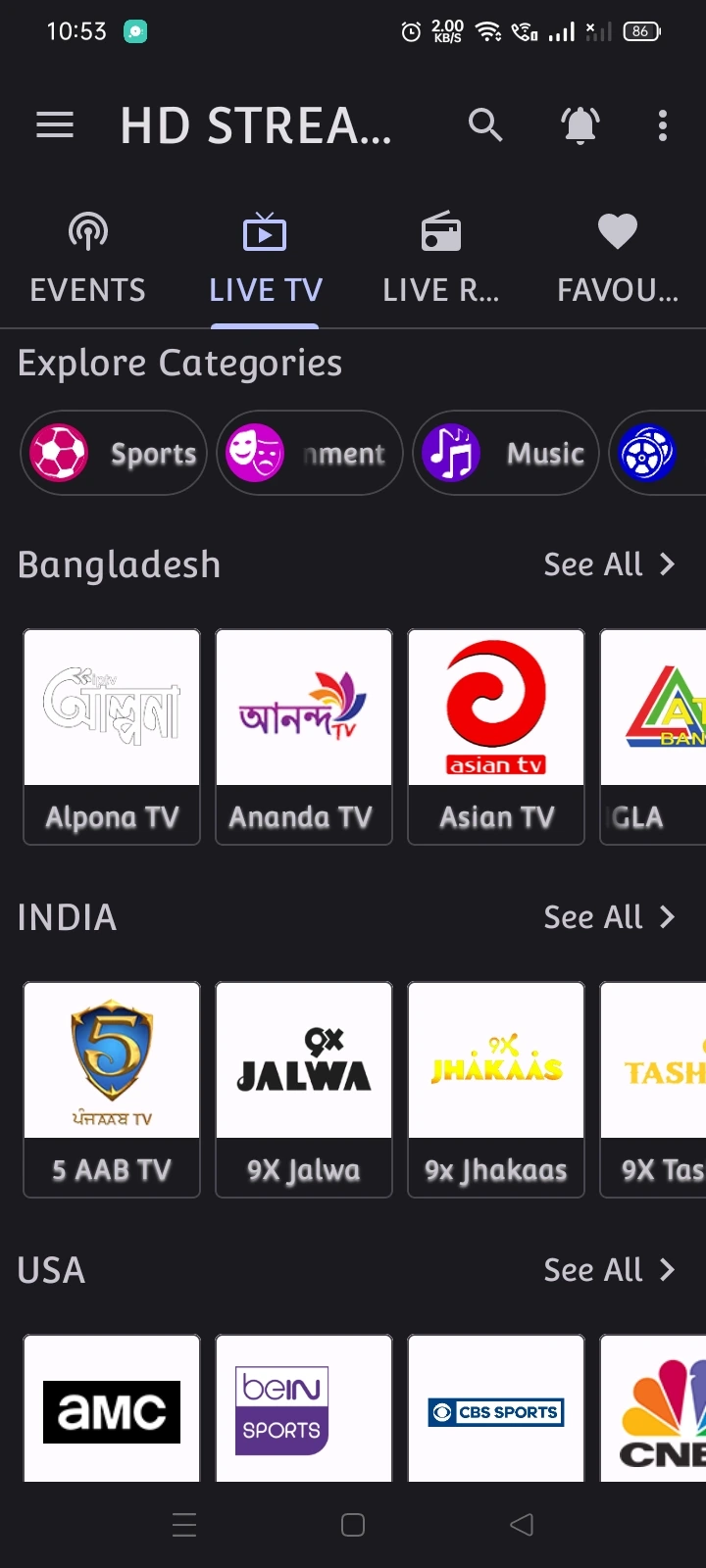706x1568 pixels.
Task: Open the 9X Jalwa channel
Action: tap(303, 1090)
